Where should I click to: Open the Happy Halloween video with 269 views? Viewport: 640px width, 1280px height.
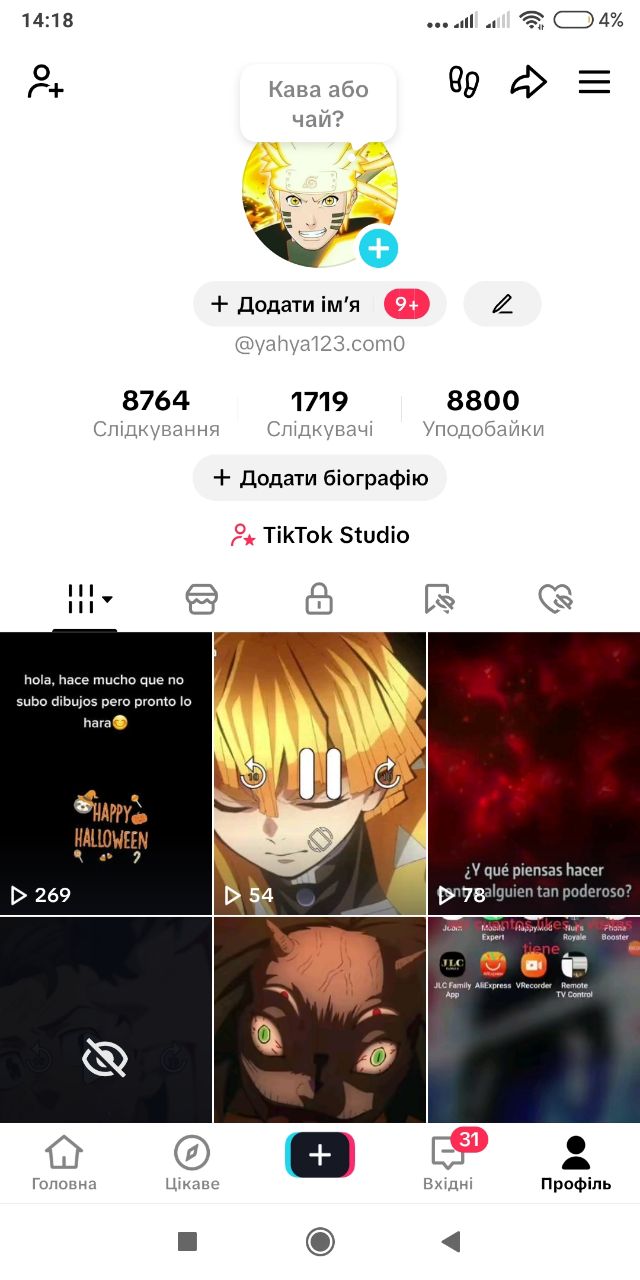point(106,773)
